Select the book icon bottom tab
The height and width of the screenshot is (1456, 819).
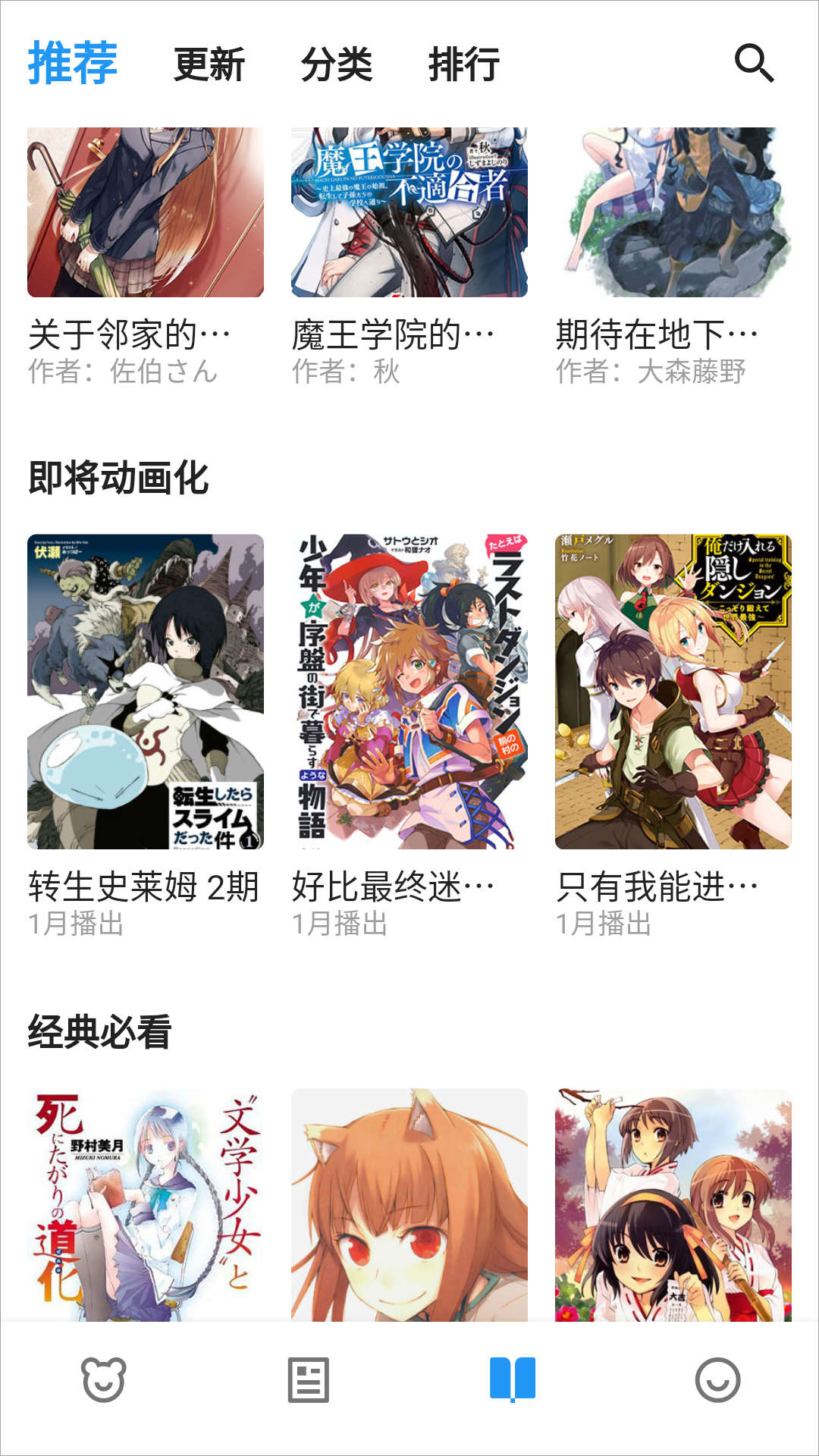pos(513,1379)
